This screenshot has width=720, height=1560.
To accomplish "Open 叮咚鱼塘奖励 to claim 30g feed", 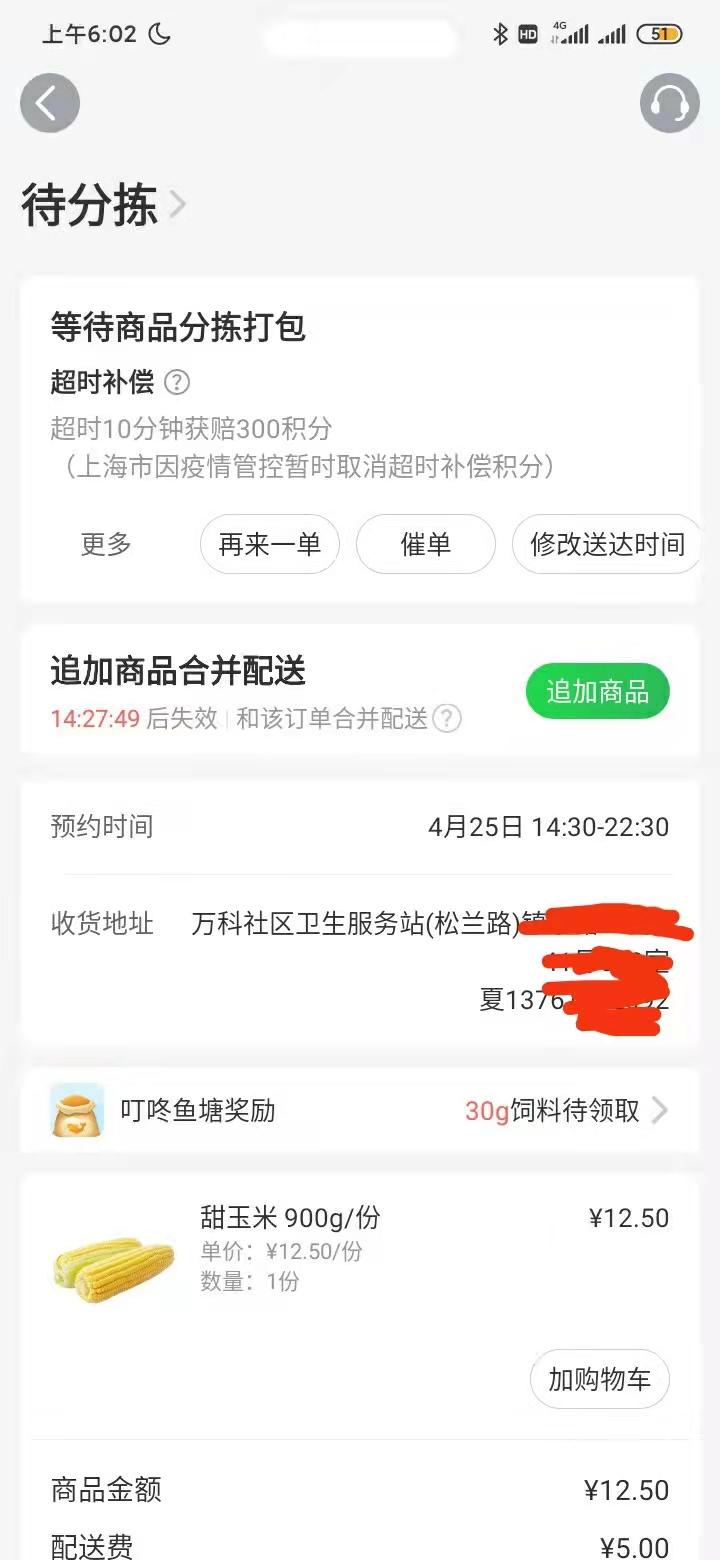I will pyautogui.click(x=360, y=1110).
